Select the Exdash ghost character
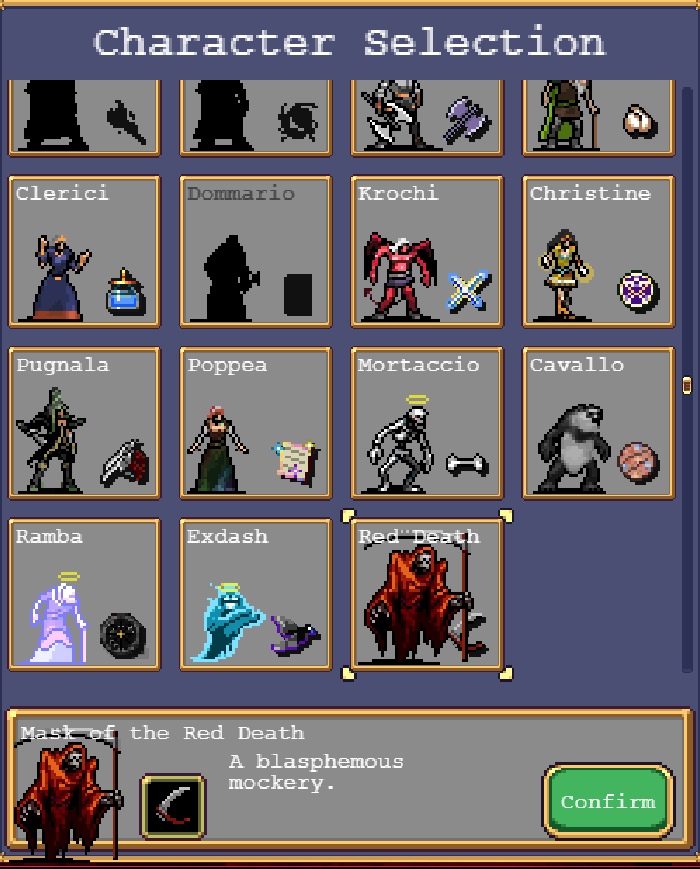The image size is (700, 869). tap(255, 594)
